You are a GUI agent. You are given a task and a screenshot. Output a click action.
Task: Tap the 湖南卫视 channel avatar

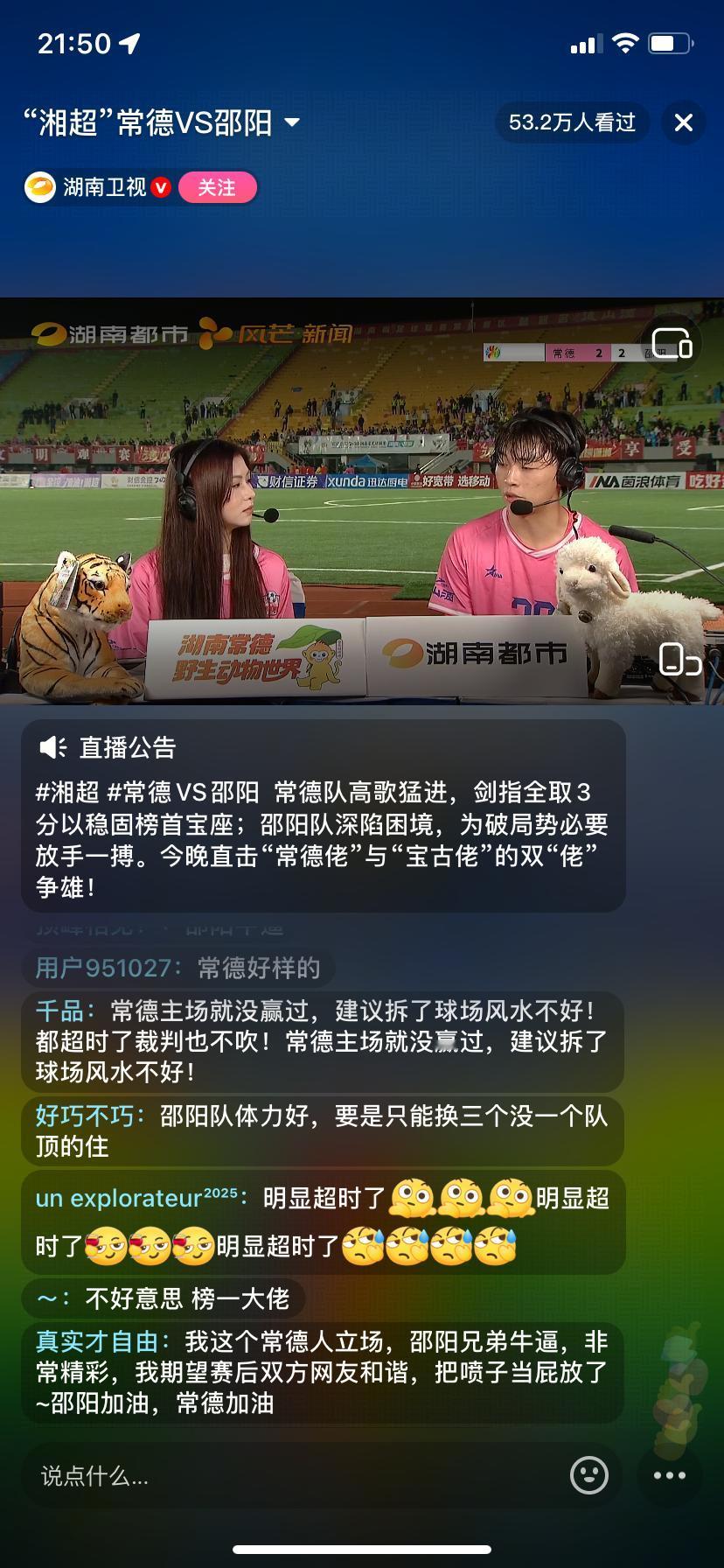coord(39,186)
